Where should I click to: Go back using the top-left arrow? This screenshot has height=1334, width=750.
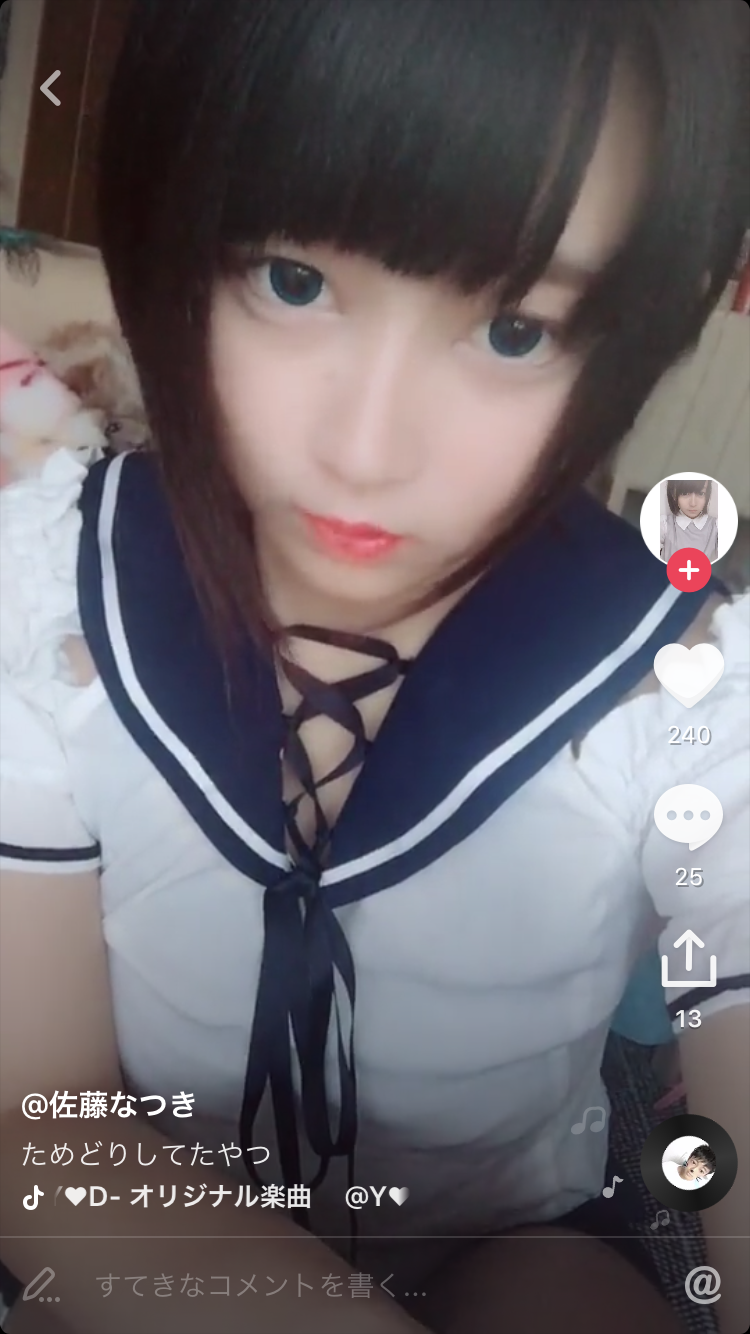coord(51,88)
